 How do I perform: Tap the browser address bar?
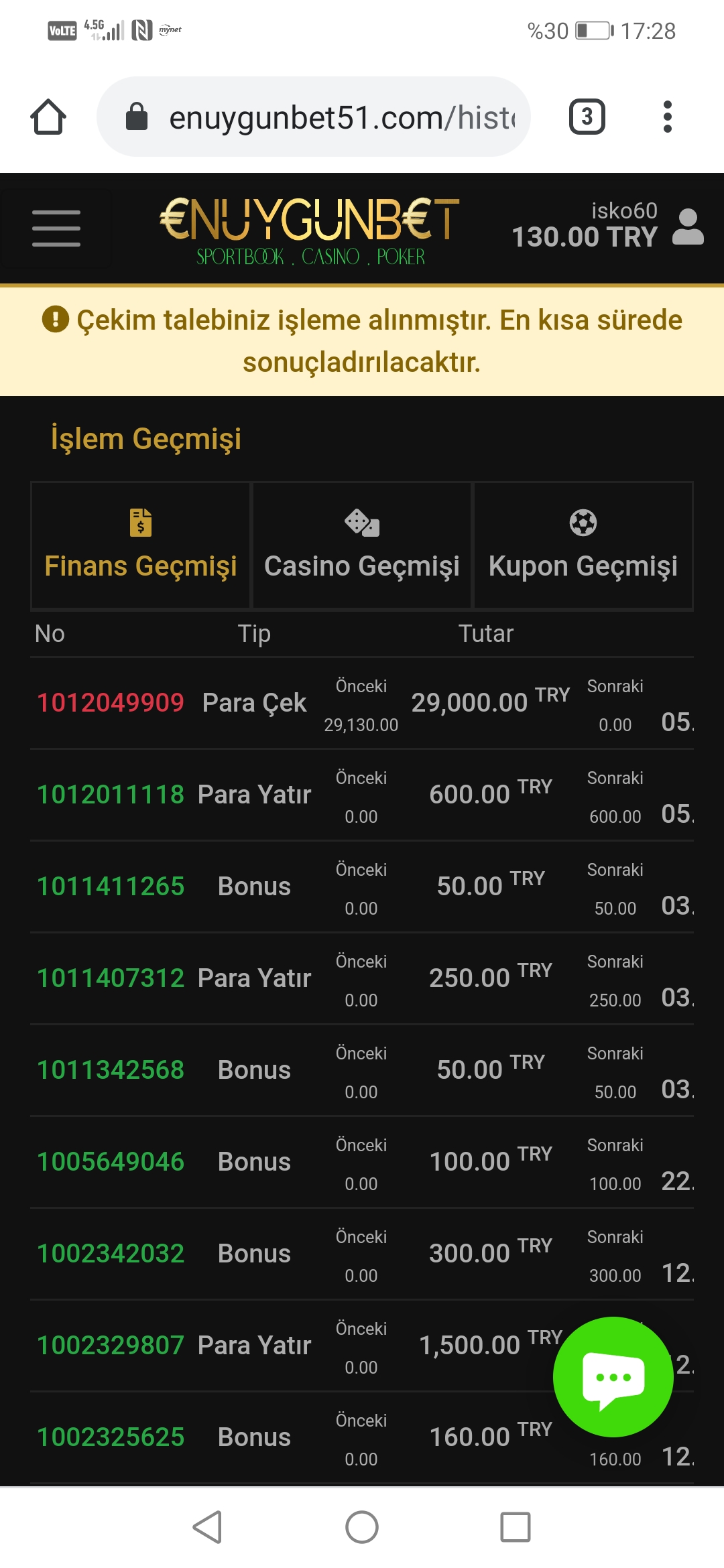[314, 117]
